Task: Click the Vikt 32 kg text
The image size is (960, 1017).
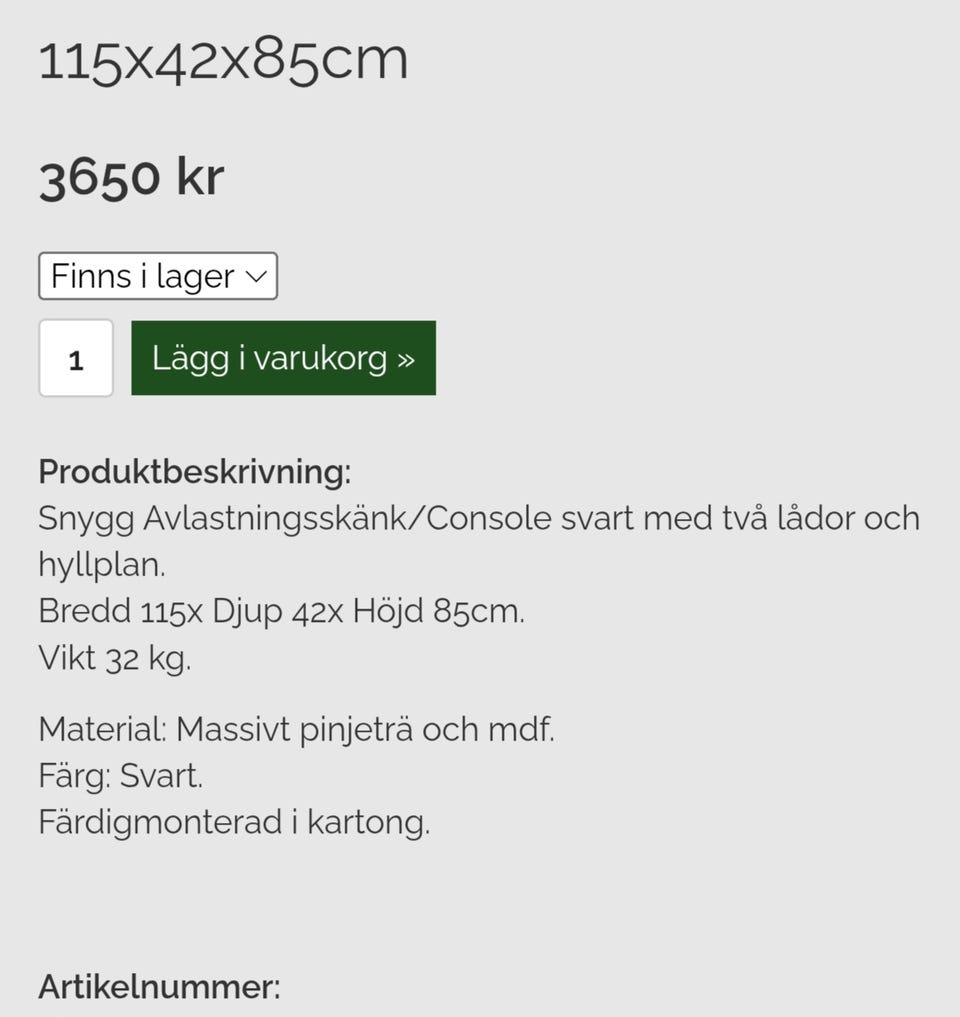Action: click(x=113, y=658)
